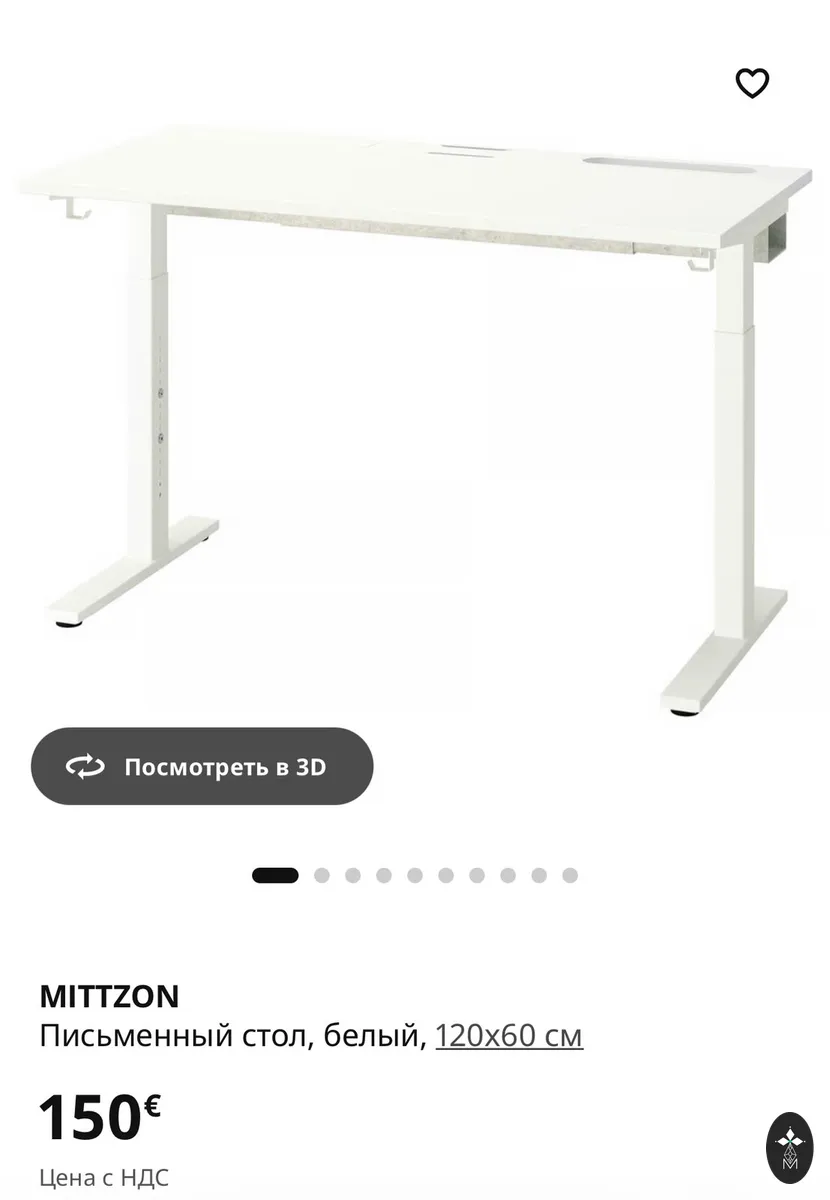Image resolution: width=830 pixels, height=1200 pixels.
Task: Add MITTZON desk to favorites with heart
Action: point(752,83)
